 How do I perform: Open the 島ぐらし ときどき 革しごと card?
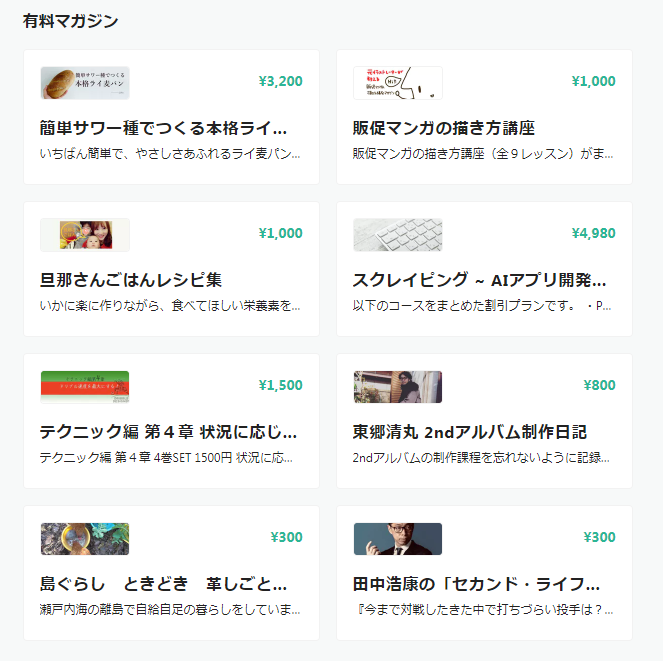pos(163,584)
